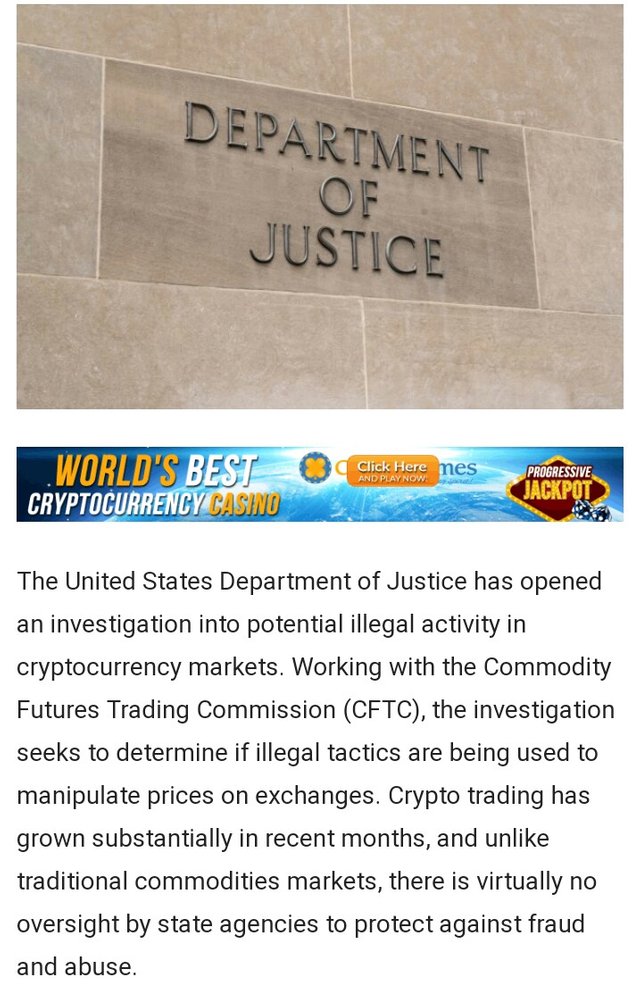Viewport: 640px width, 997px height.
Task: Open the Department of Justice article image
Action: pos(320,205)
